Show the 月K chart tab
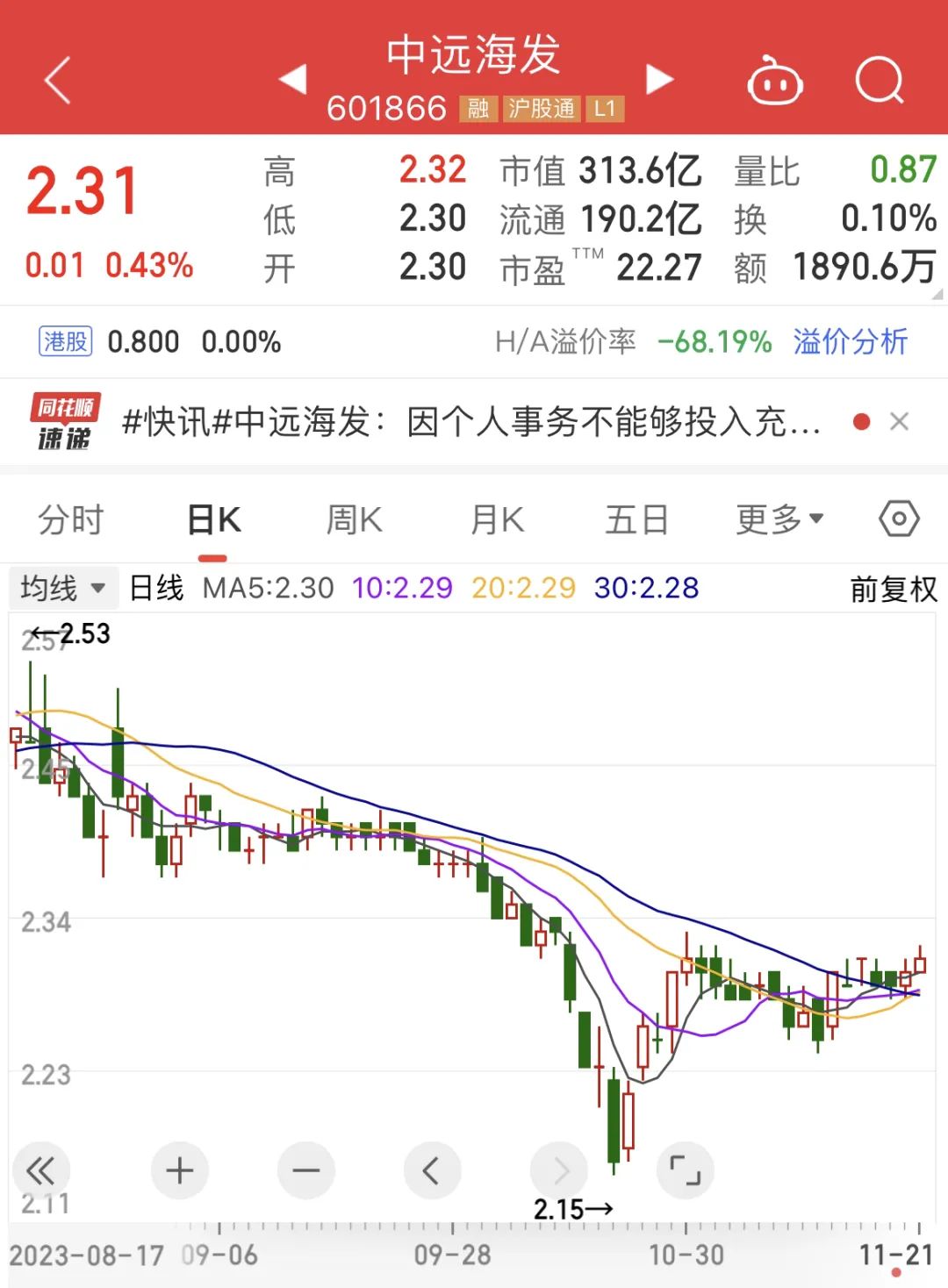The width and height of the screenshot is (948, 1288). (x=497, y=519)
